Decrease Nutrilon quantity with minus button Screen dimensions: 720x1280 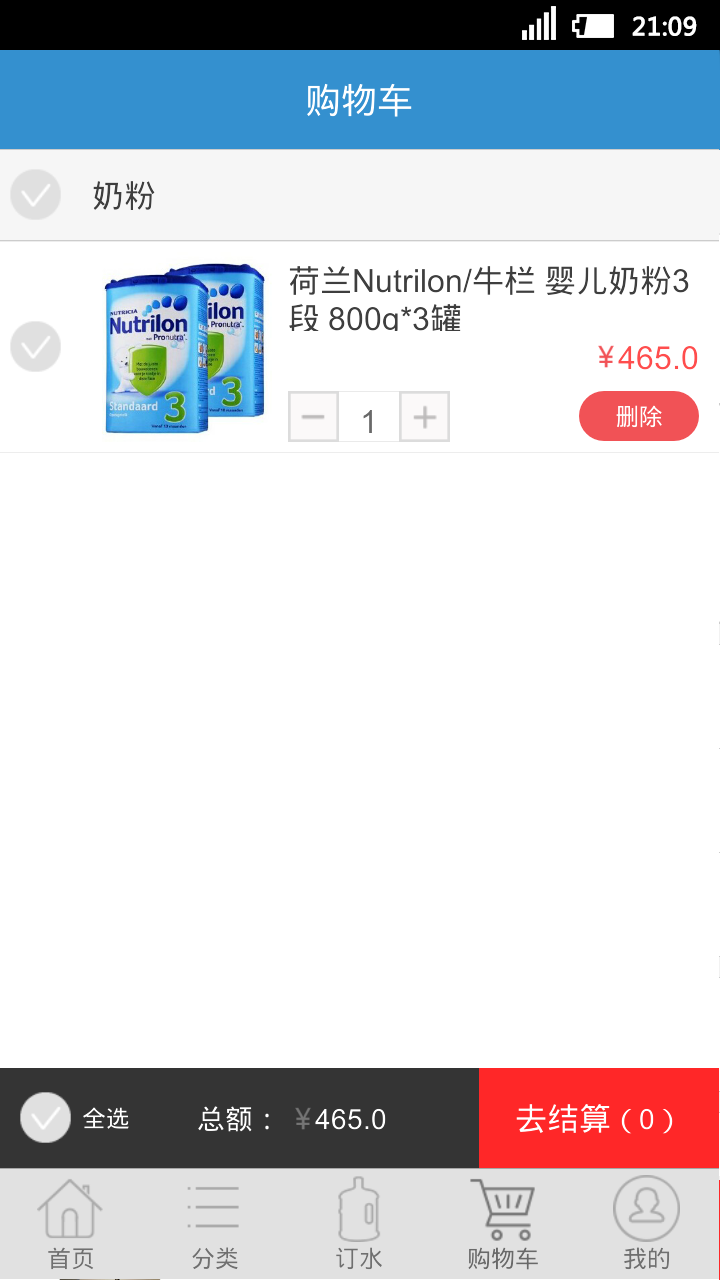[x=313, y=417]
